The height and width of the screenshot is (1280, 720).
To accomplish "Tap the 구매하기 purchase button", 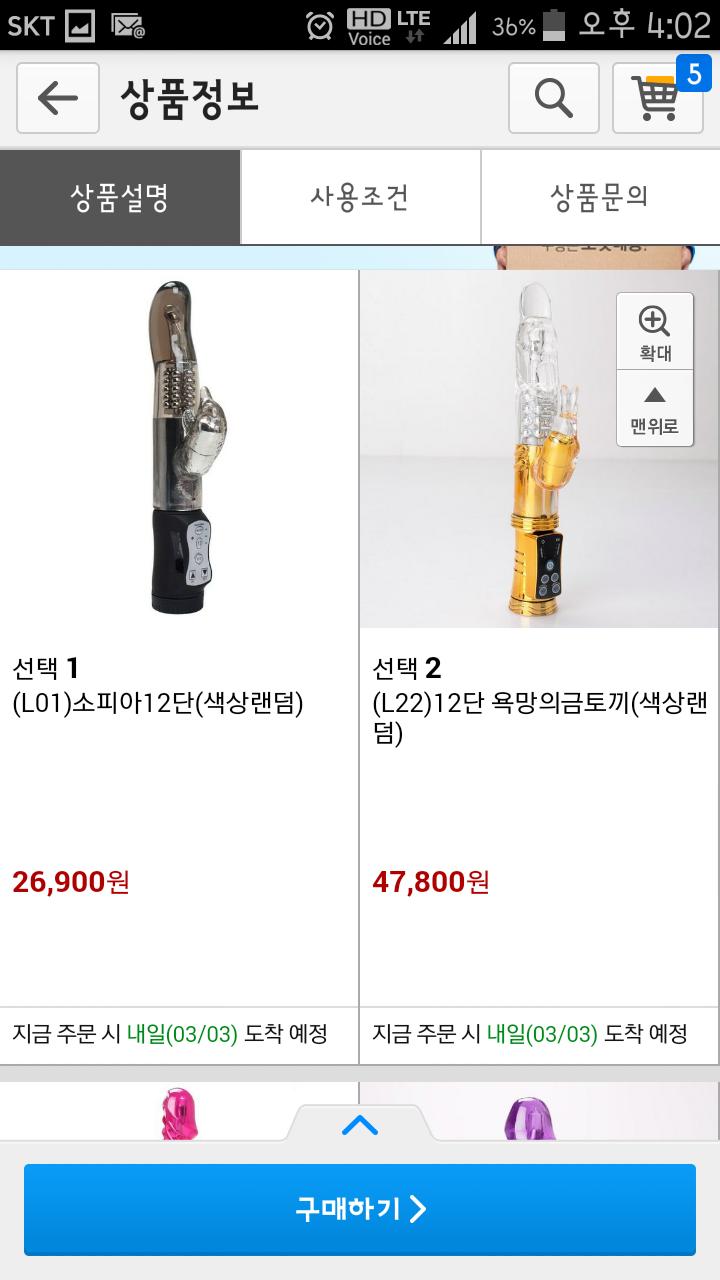I will 360,1209.
